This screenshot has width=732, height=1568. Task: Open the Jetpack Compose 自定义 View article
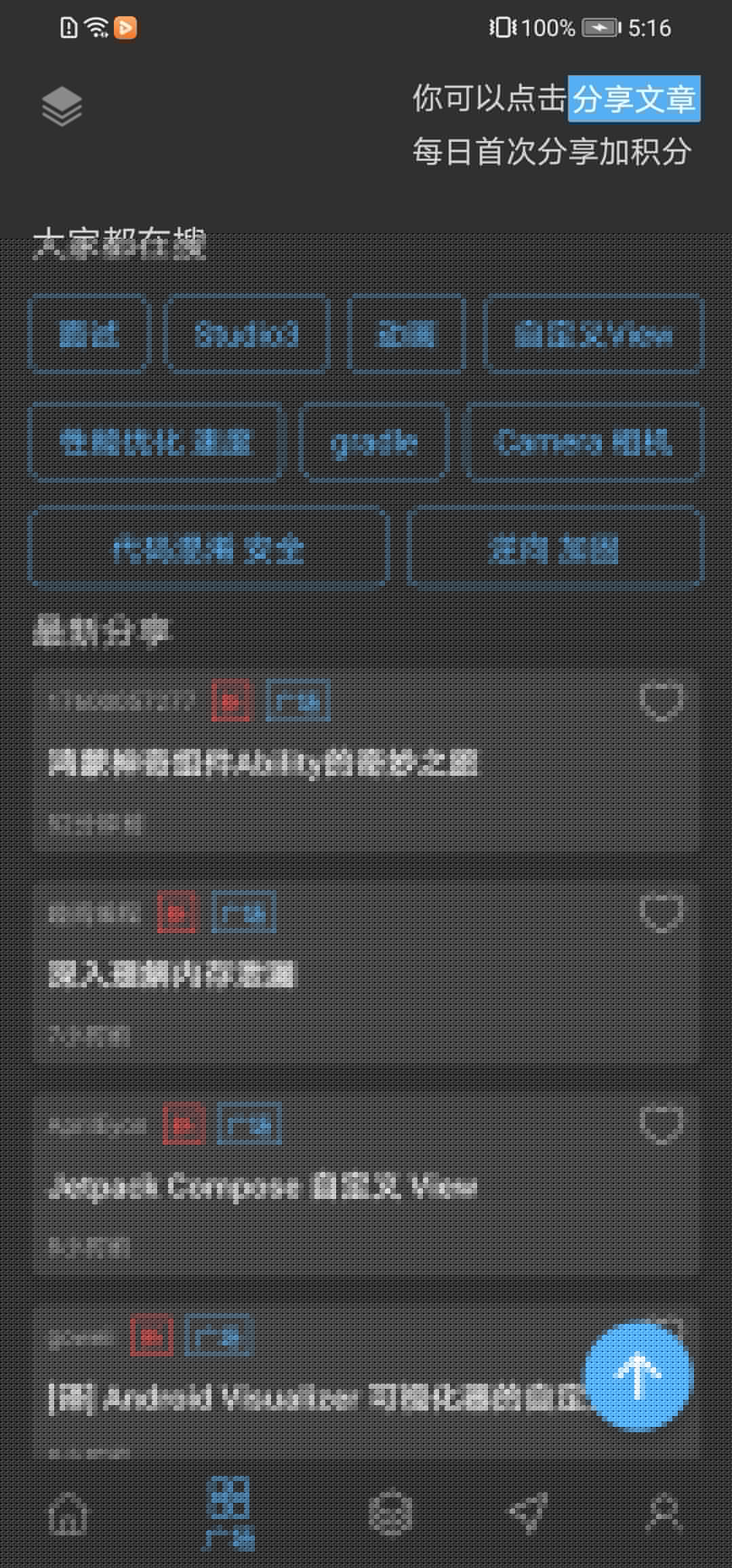[263, 1187]
